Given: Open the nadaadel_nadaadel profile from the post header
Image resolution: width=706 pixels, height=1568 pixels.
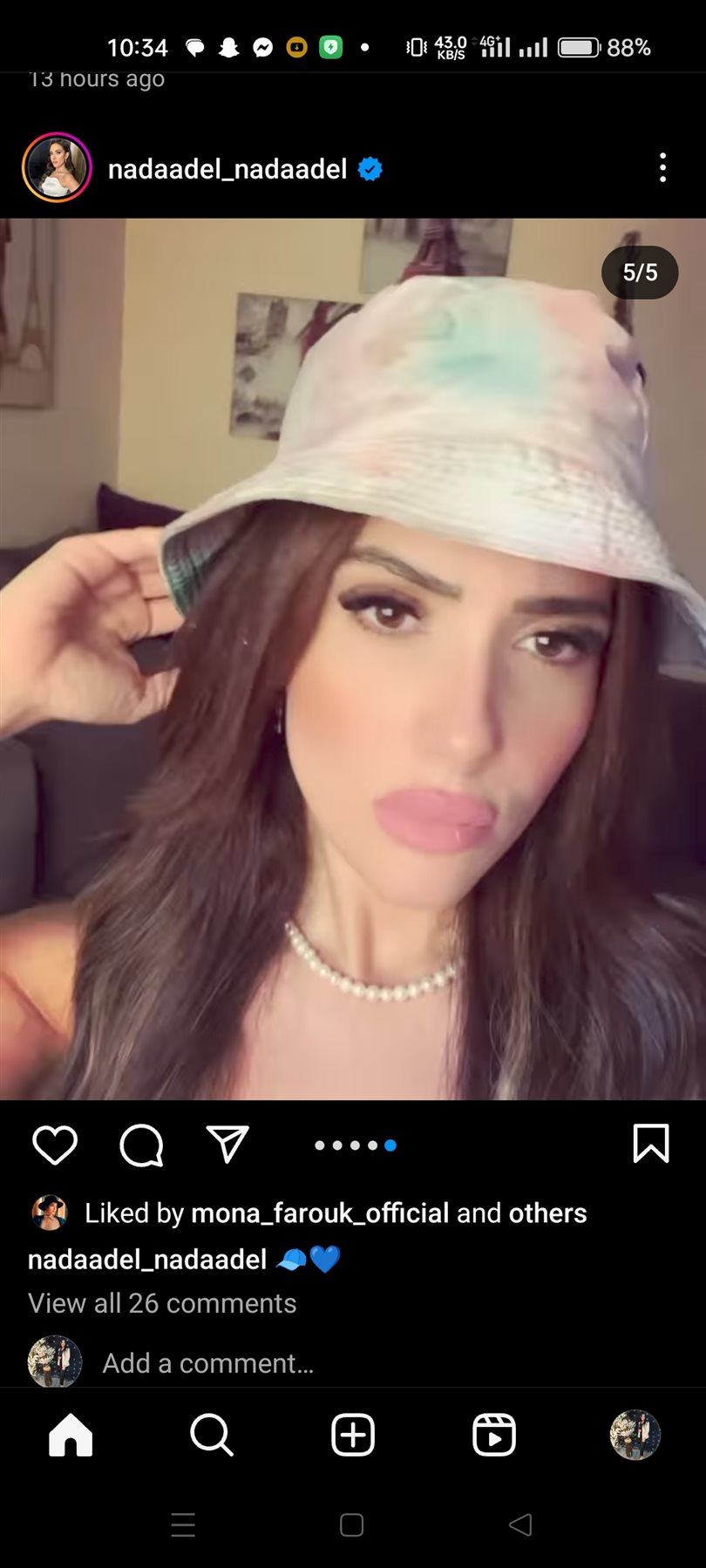Looking at the screenshot, I should [227, 168].
